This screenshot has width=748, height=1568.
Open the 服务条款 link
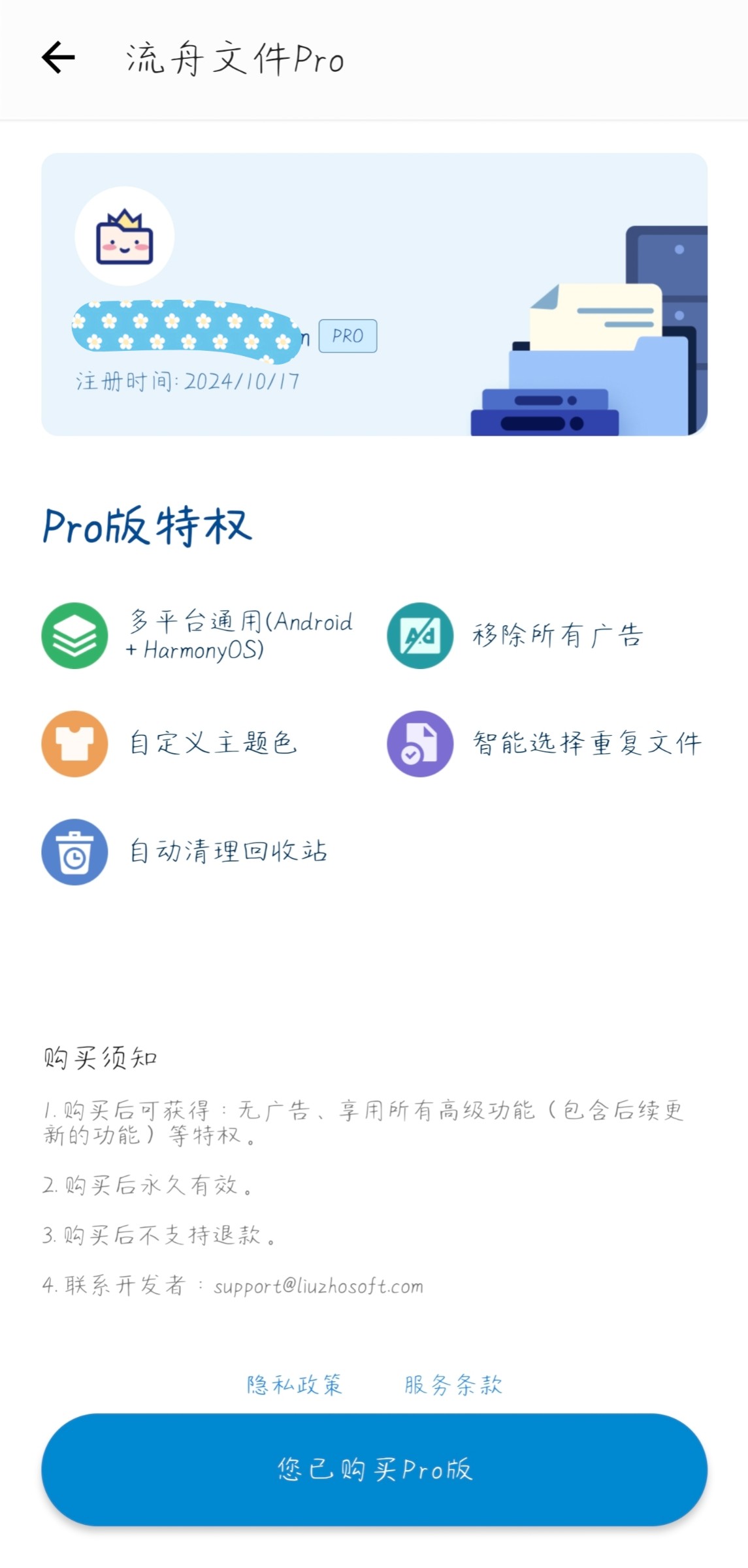pyautogui.click(x=453, y=1384)
